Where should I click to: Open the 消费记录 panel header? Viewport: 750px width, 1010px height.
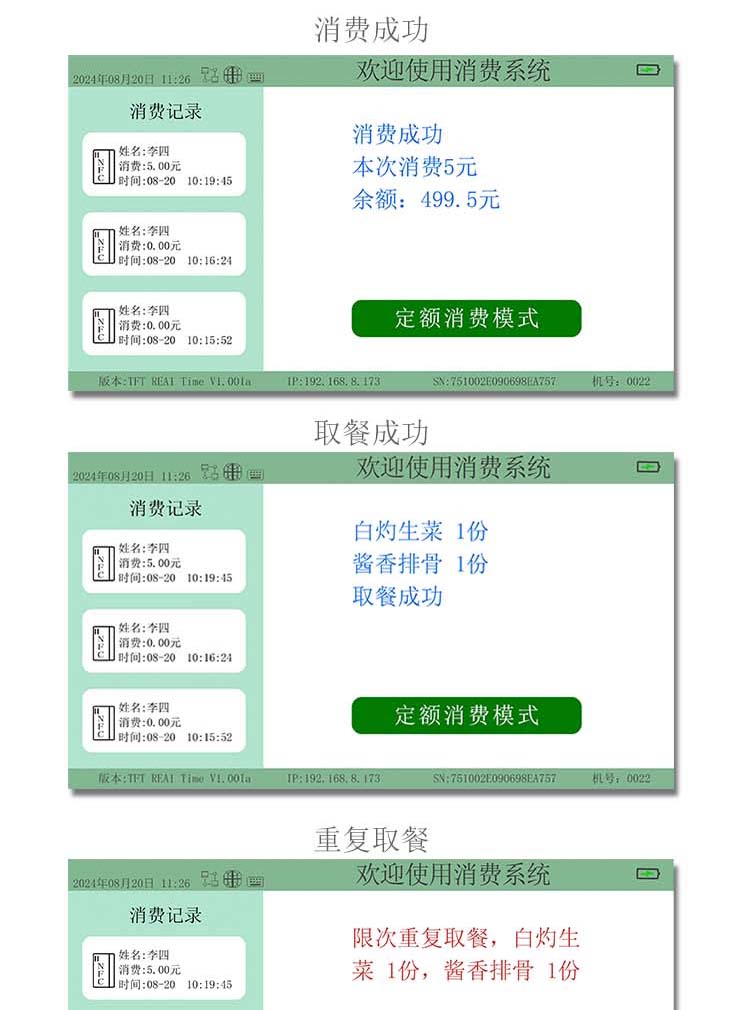pyautogui.click(x=163, y=112)
